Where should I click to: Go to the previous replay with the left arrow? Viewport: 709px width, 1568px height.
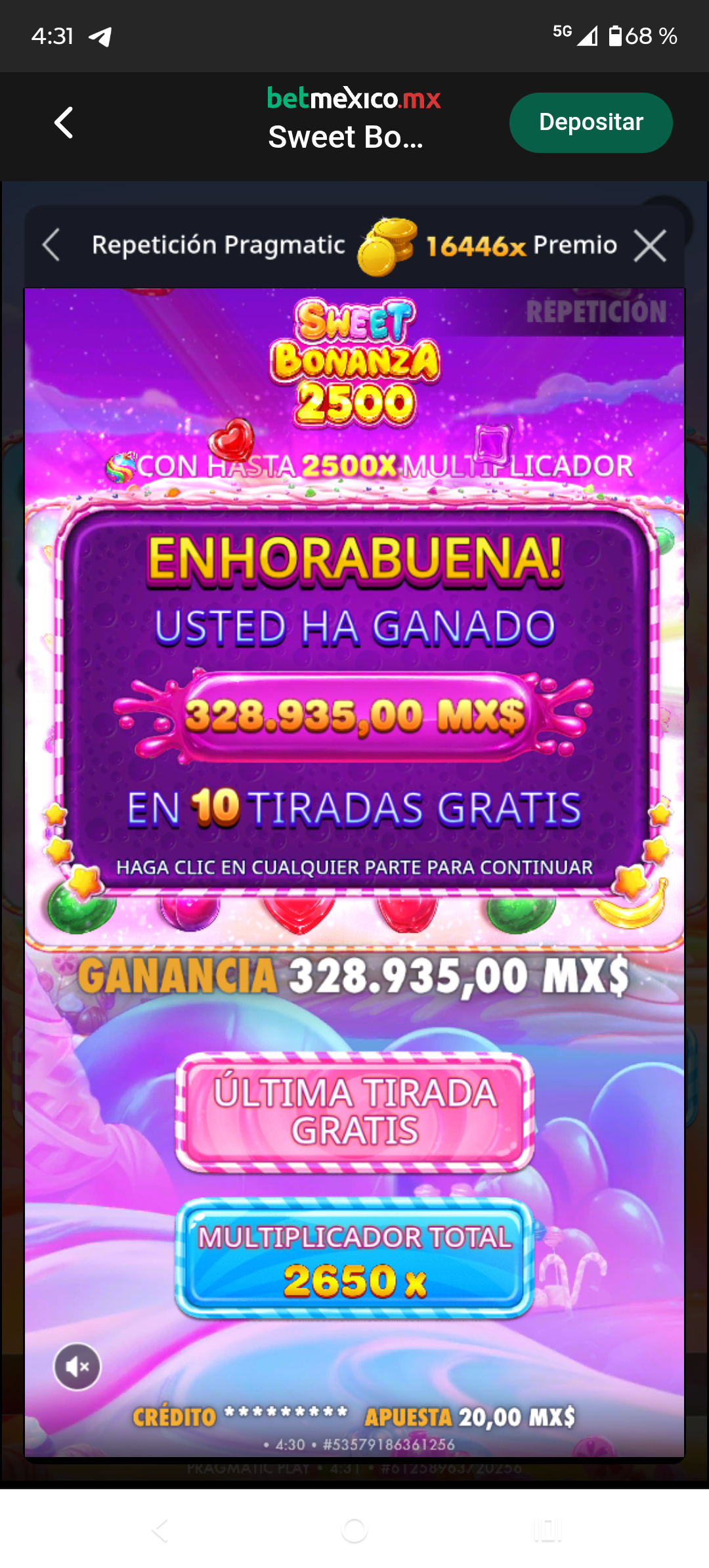point(51,246)
